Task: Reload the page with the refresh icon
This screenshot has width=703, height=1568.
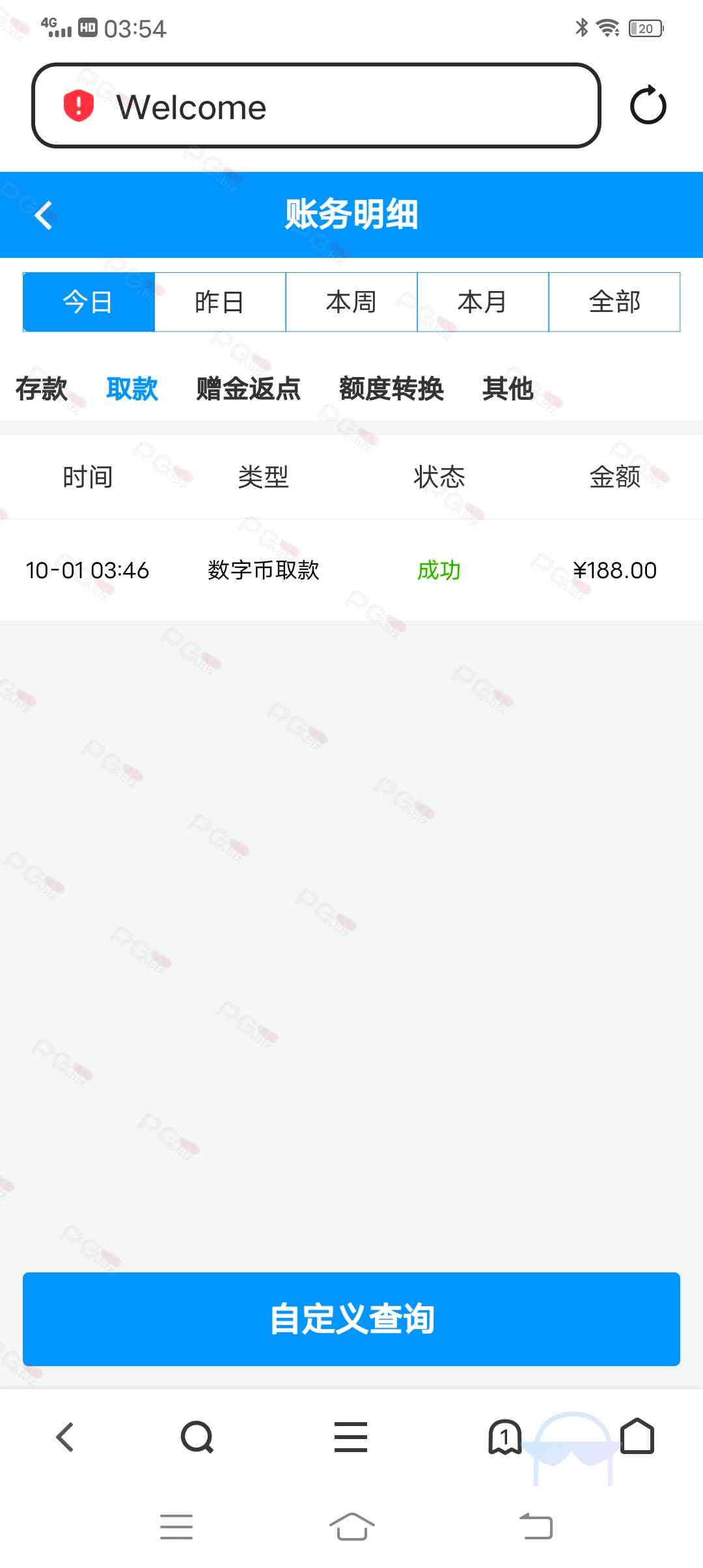Action: coord(648,105)
